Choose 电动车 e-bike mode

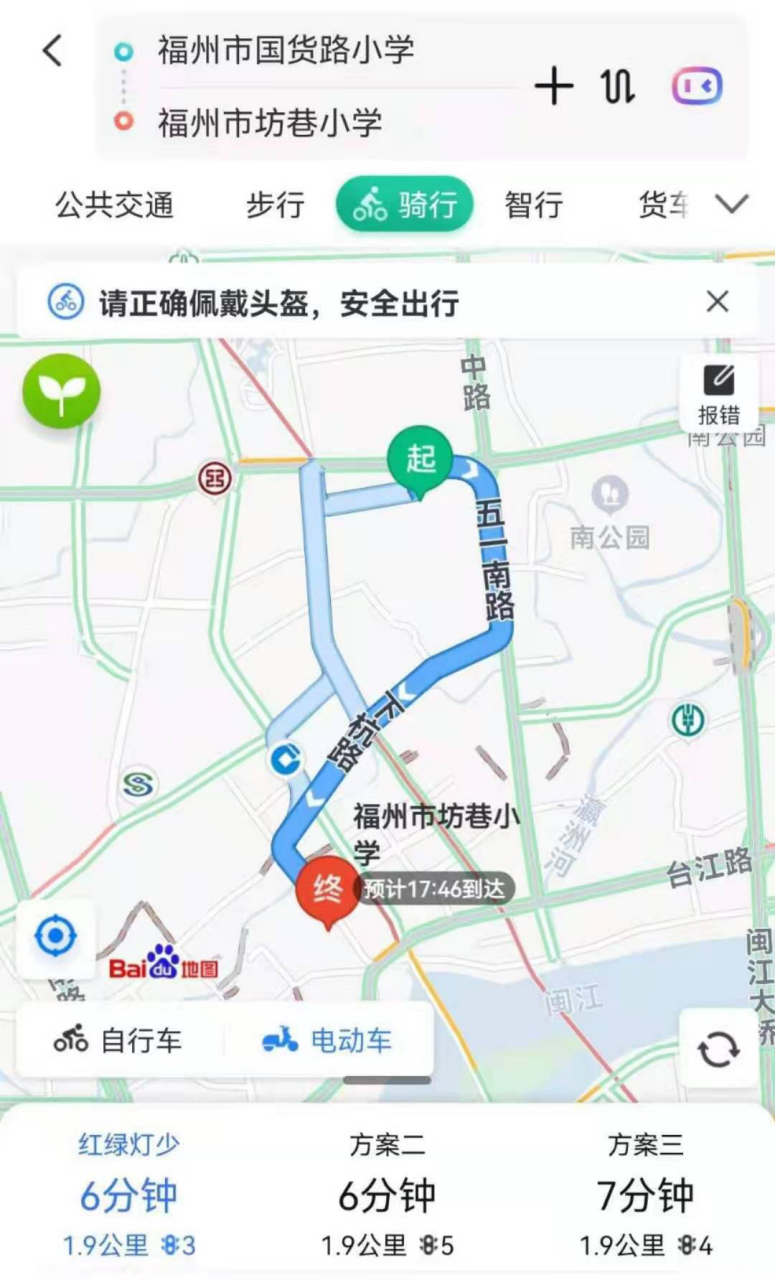click(x=328, y=1041)
